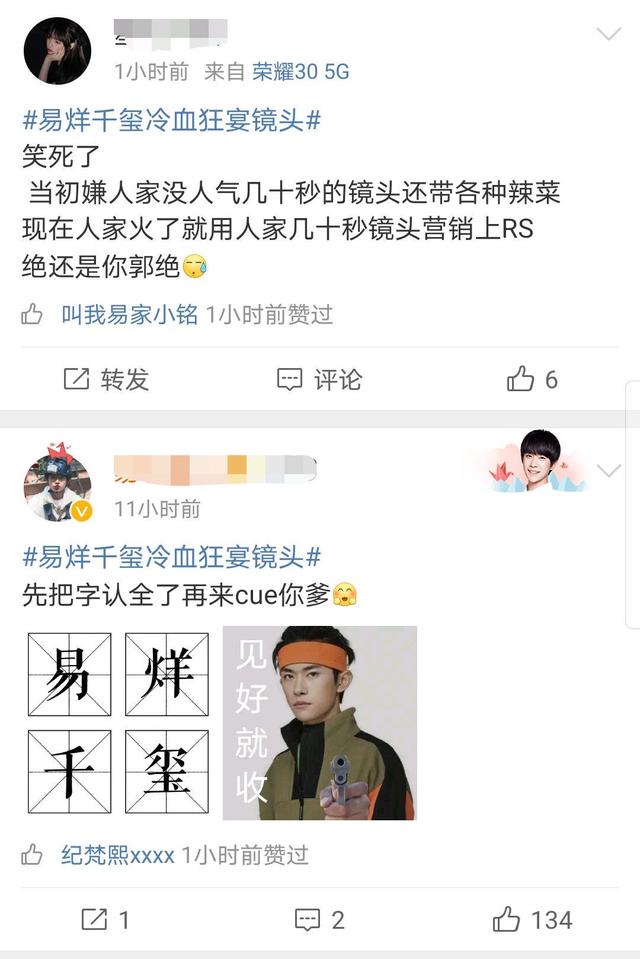This screenshot has height=959, width=640.
Task: Open the hashtag topic in the first post
Action: (x=172, y=122)
